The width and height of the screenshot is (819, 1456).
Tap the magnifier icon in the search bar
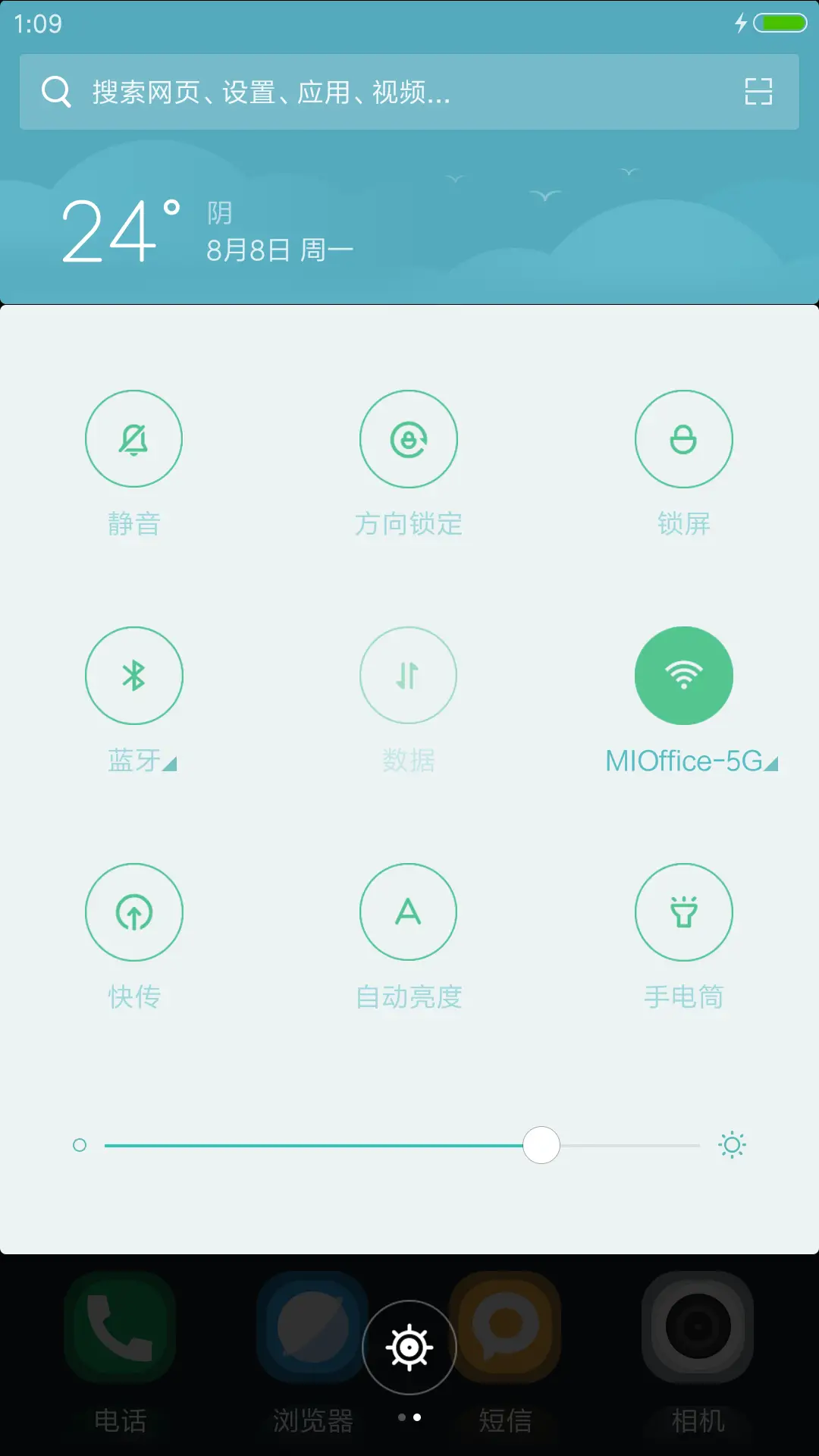56,91
